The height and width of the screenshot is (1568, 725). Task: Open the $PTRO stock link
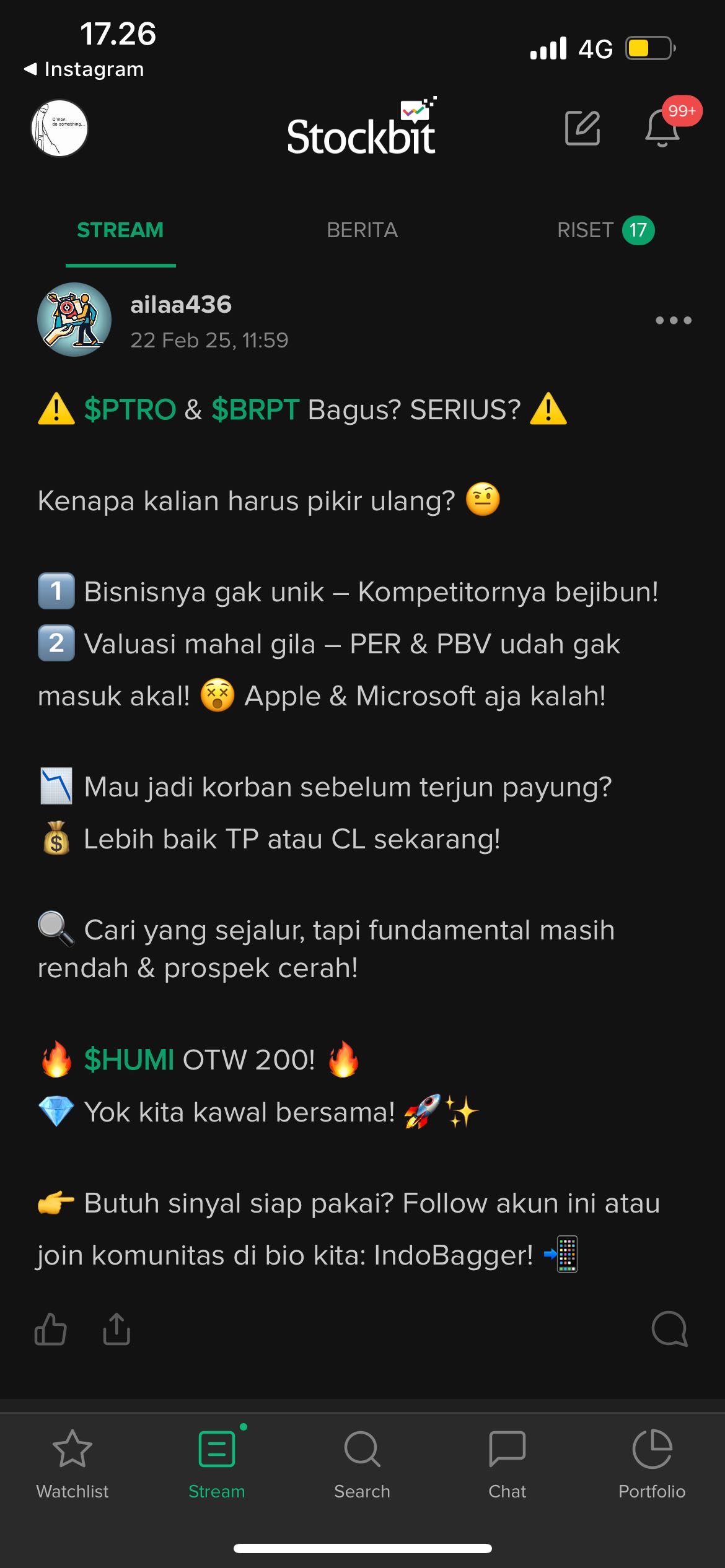pos(130,410)
